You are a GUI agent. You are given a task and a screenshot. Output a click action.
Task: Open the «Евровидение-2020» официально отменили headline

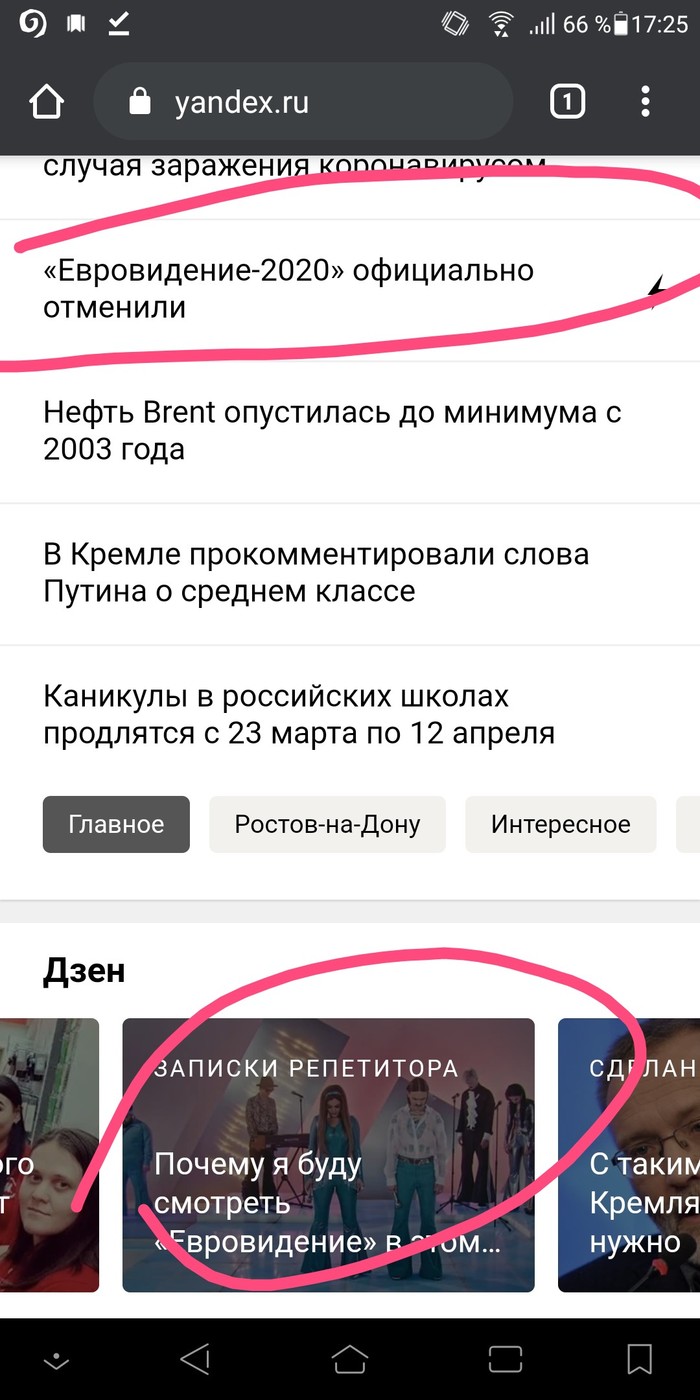pos(288,289)
